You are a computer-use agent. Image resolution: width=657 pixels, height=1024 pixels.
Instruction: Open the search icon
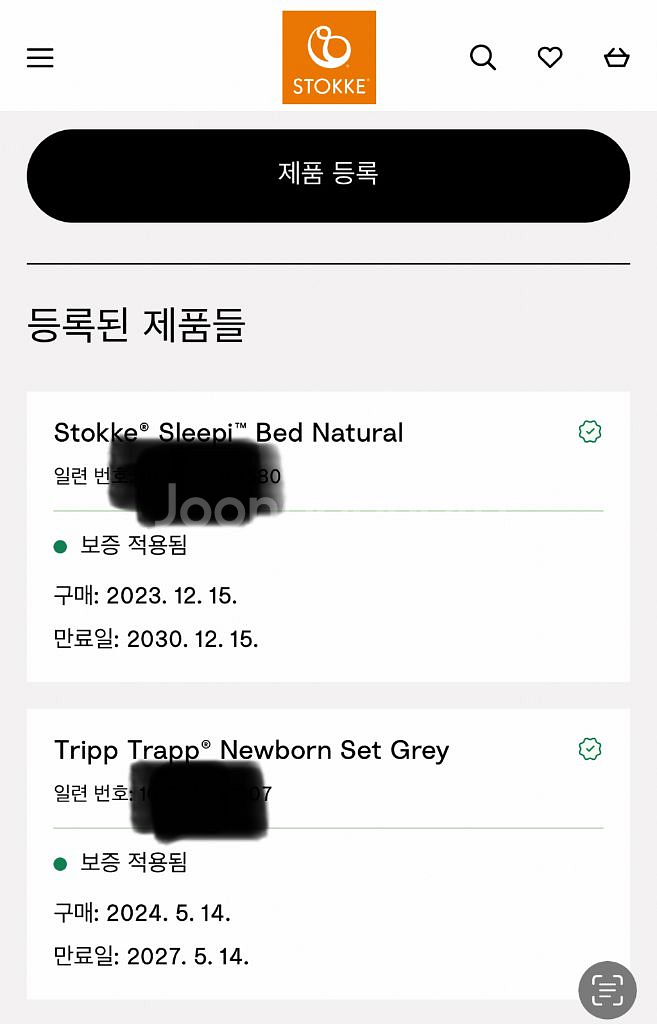(483, 58)
